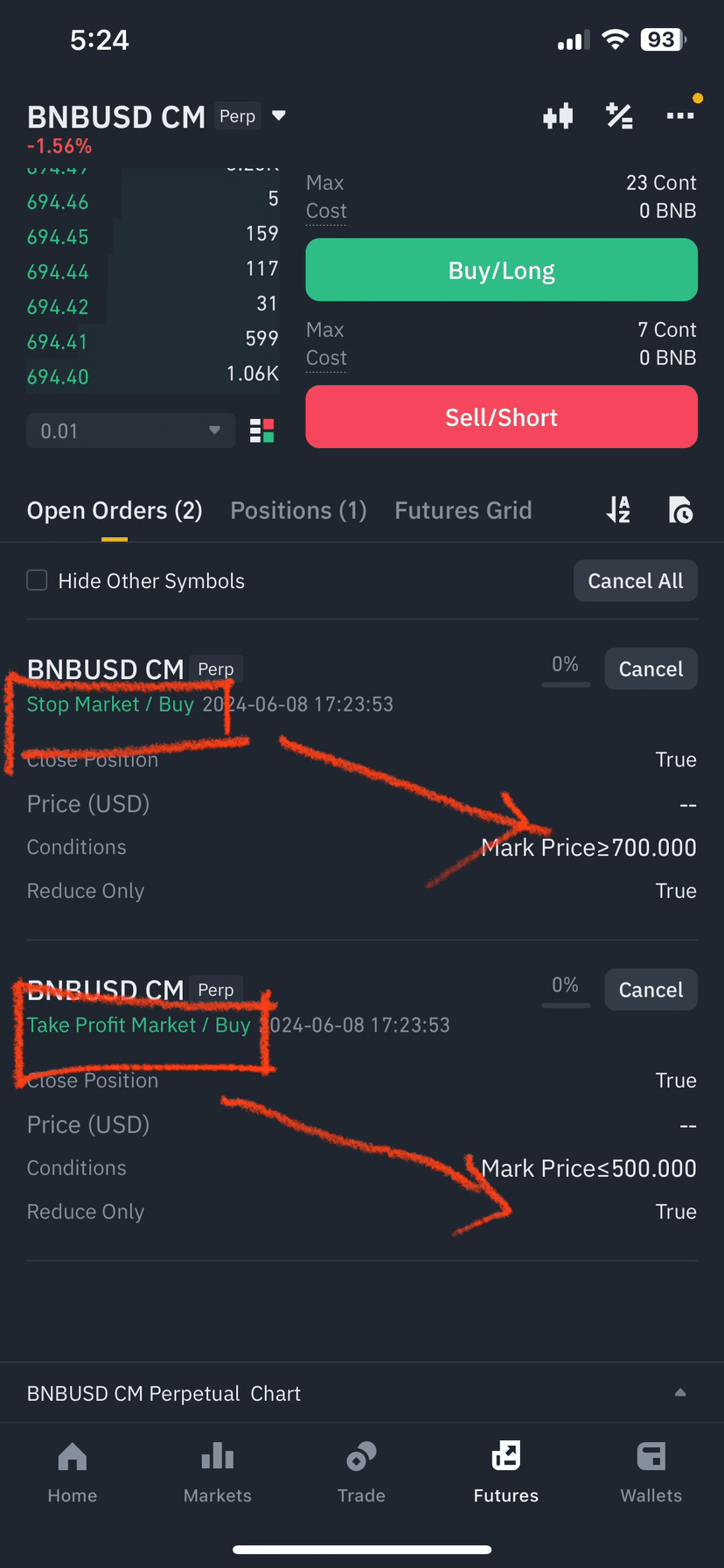Change the order book layout
Screen dimensions: 724x1568
point(261,430)
